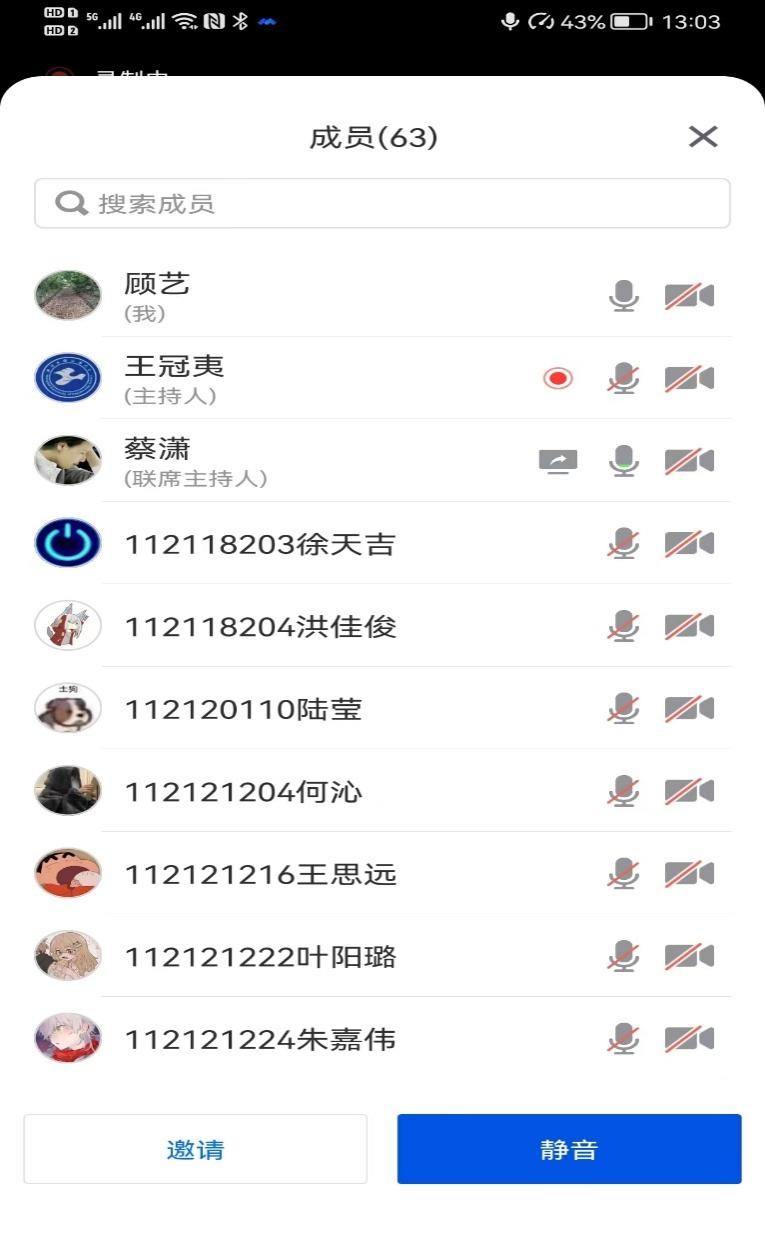This screenshot has height=1238, width=765.
Task: Toggle camera icon beside 顾艺
Action: coord(690,296)
